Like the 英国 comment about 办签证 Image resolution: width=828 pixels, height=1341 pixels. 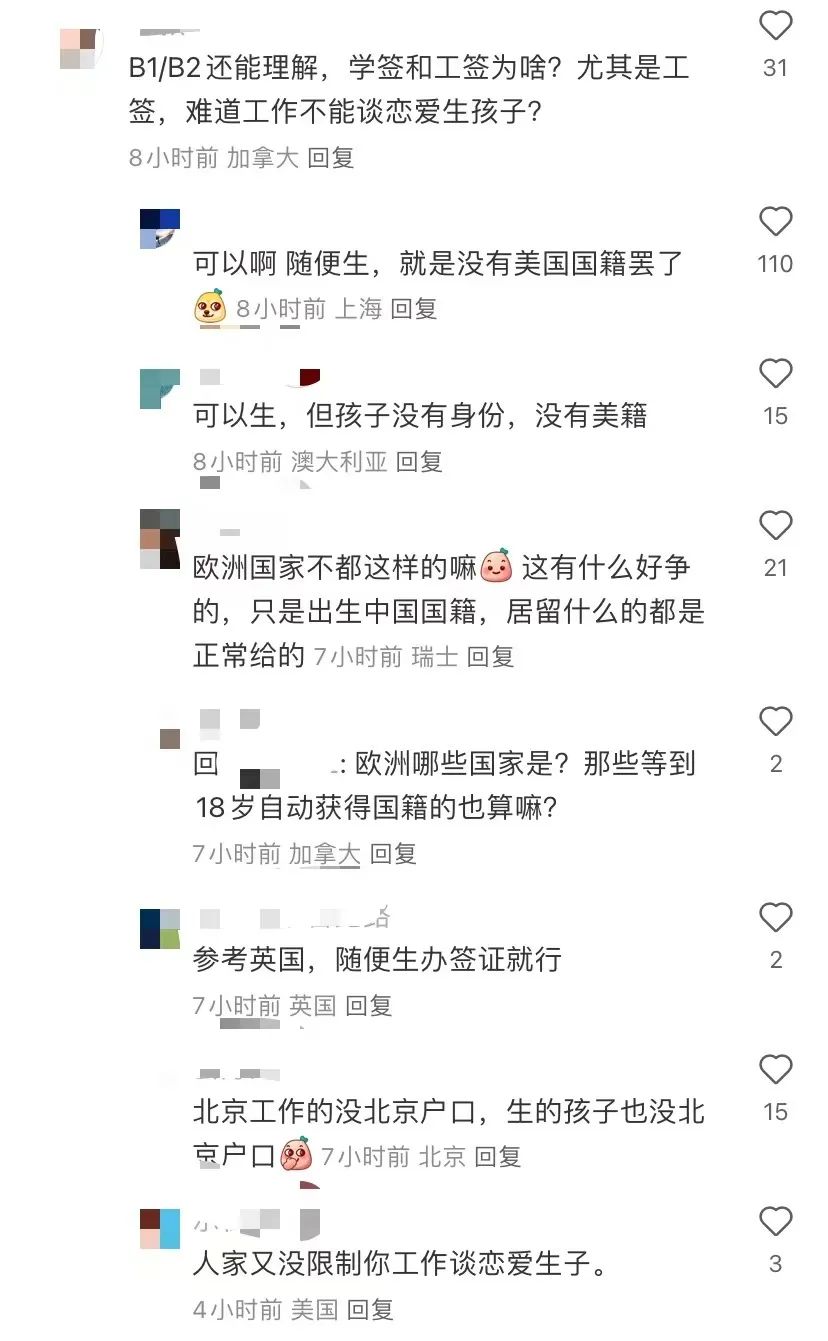776,918
